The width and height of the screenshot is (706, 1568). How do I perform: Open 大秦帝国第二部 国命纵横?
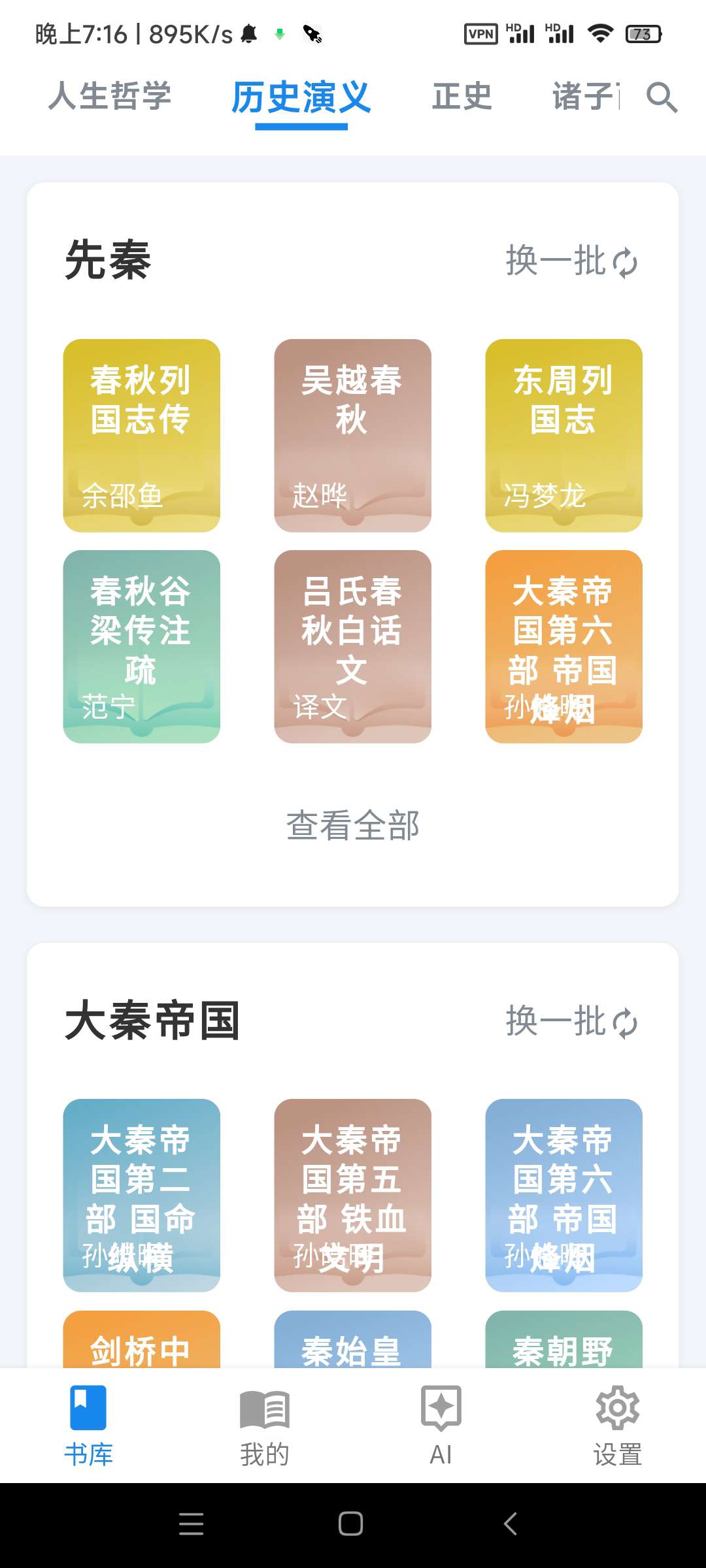(141, 1195)
